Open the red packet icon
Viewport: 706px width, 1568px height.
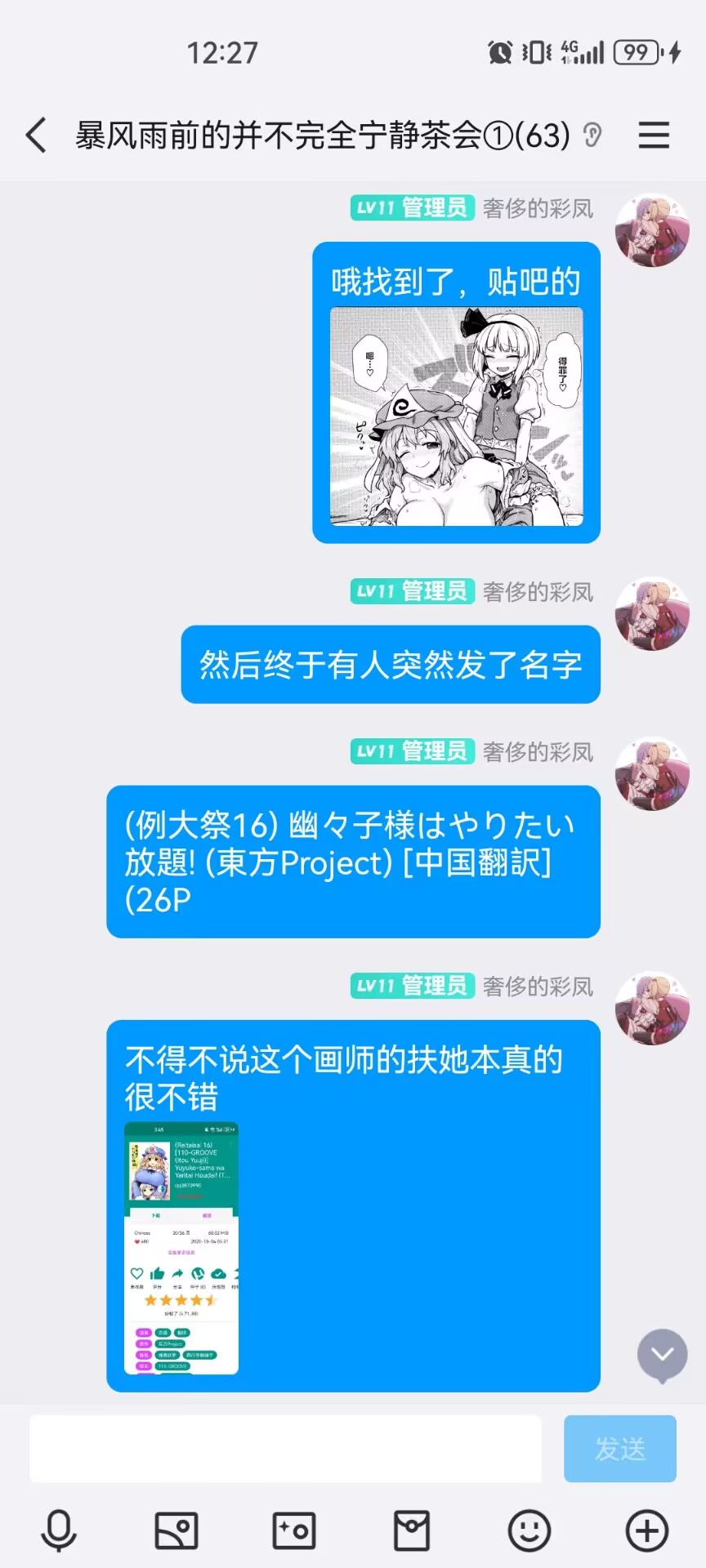pos(412,1530)
